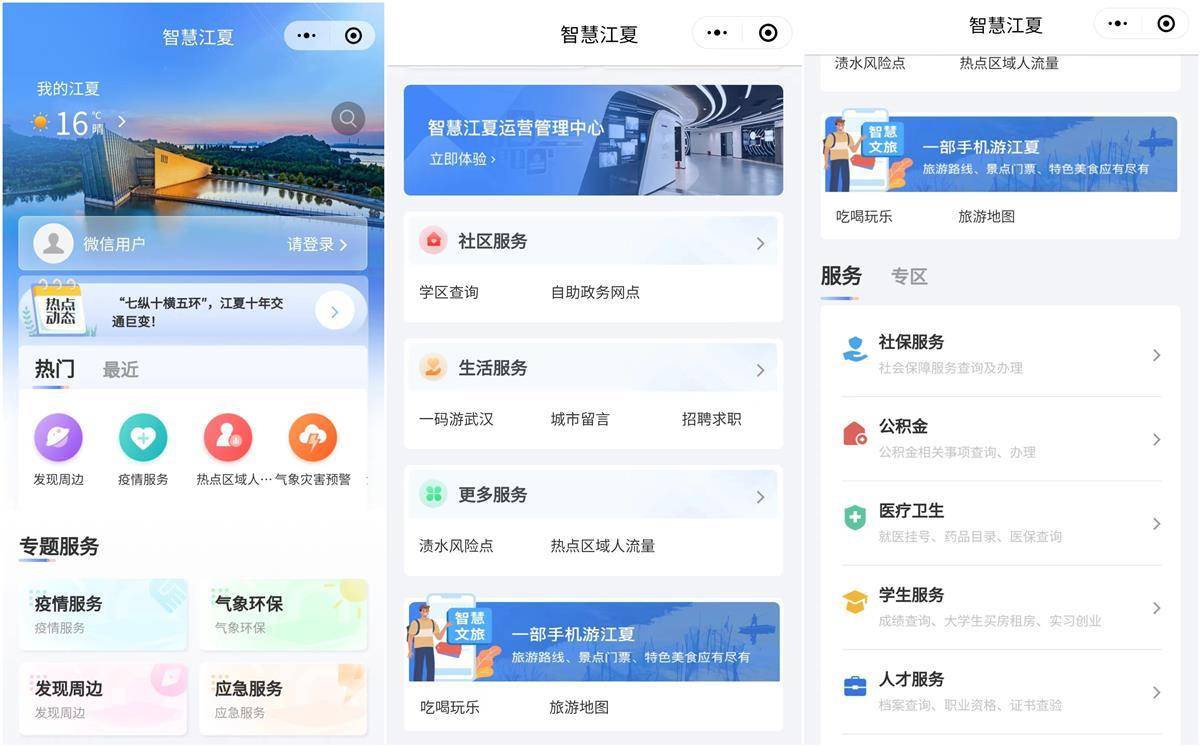The width and height of the screenshot is (1200, 747).
Task: Expand the 社区服务 section
Action: pos(593,242)
